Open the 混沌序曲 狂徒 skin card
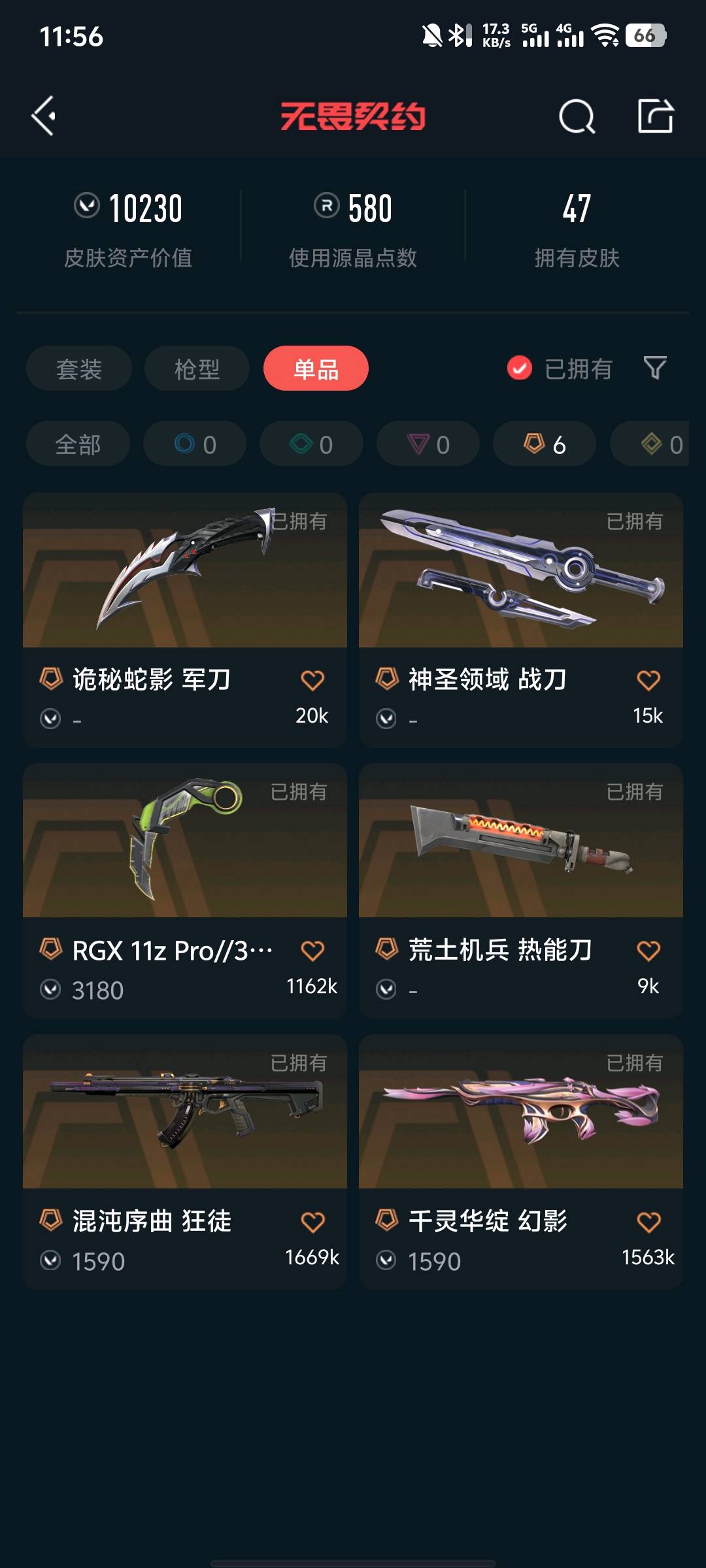 coord(185,1162)
